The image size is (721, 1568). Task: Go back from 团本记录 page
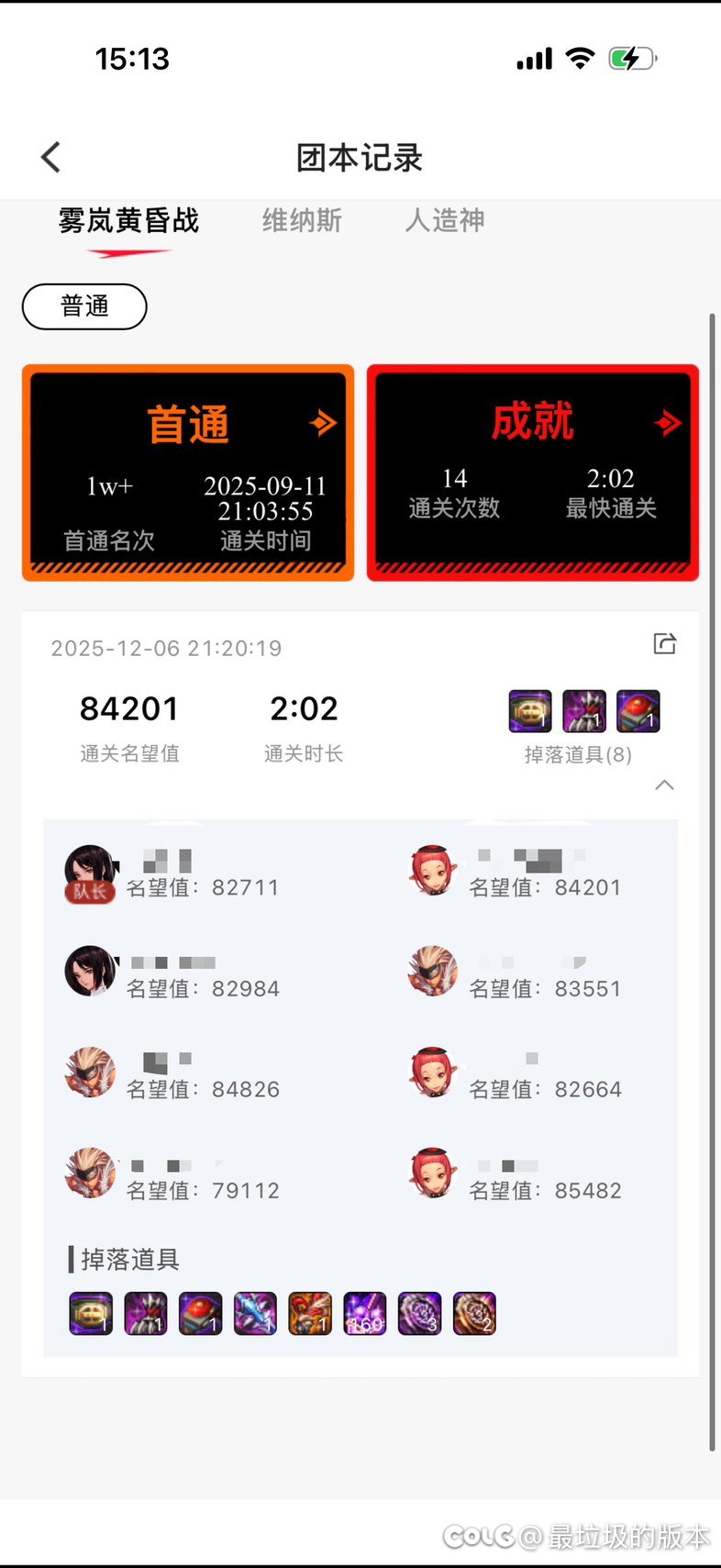pos(51,157)
